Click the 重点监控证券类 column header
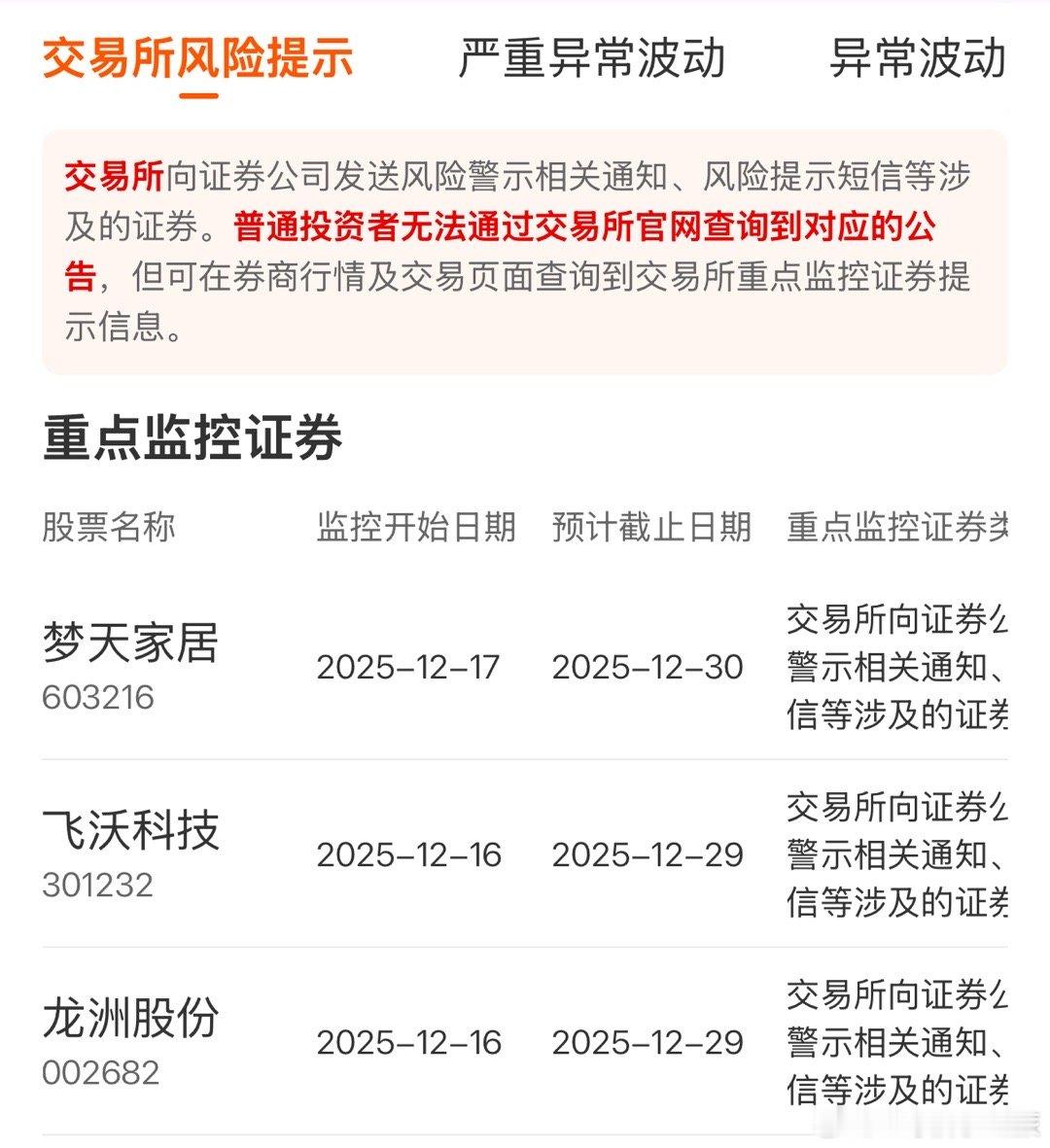Screen dimensions: 1050x1148 coord(894,528)
